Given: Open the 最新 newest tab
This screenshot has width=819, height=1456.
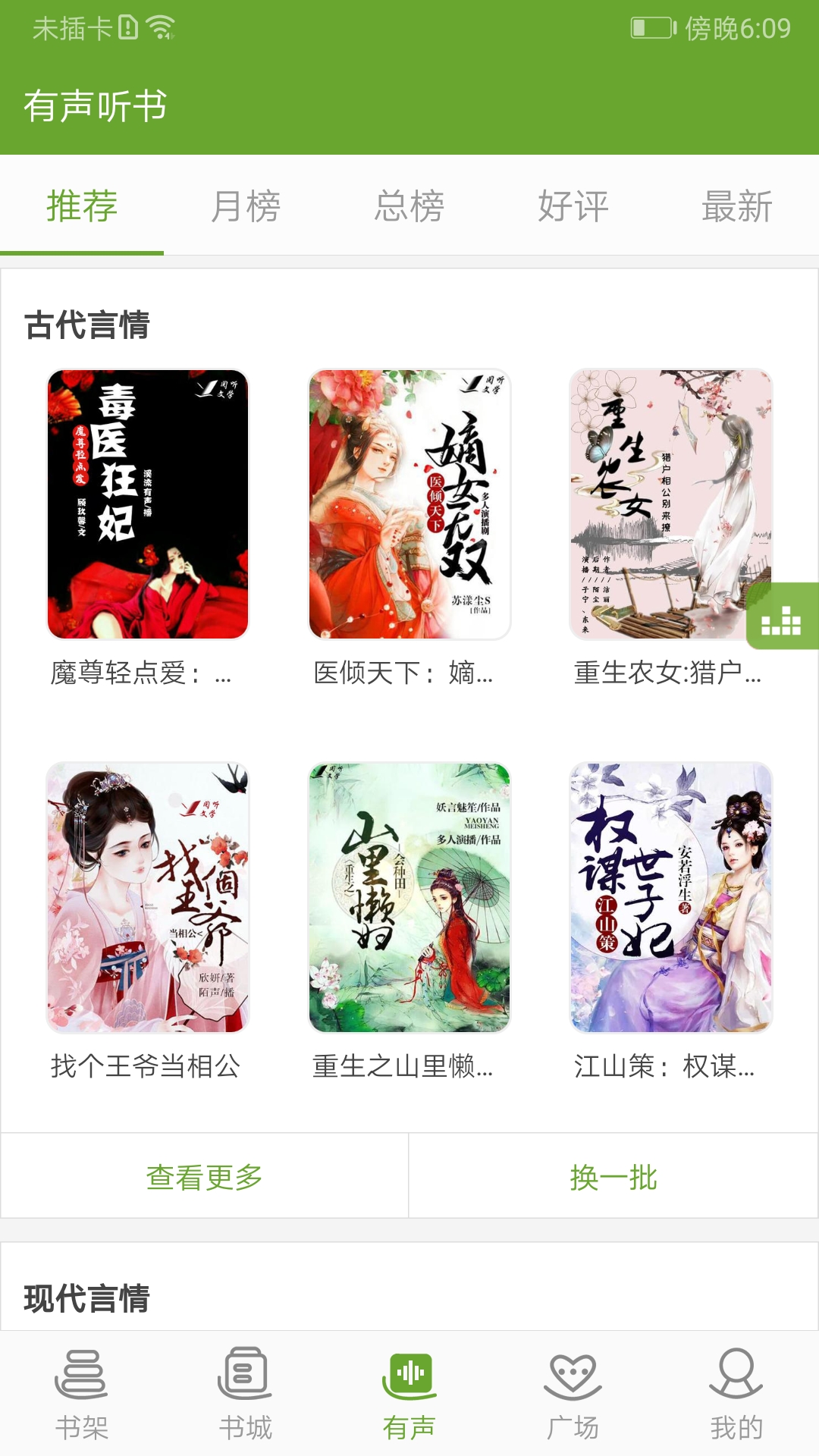Looking at the screenshot, I should pos(736,205).
